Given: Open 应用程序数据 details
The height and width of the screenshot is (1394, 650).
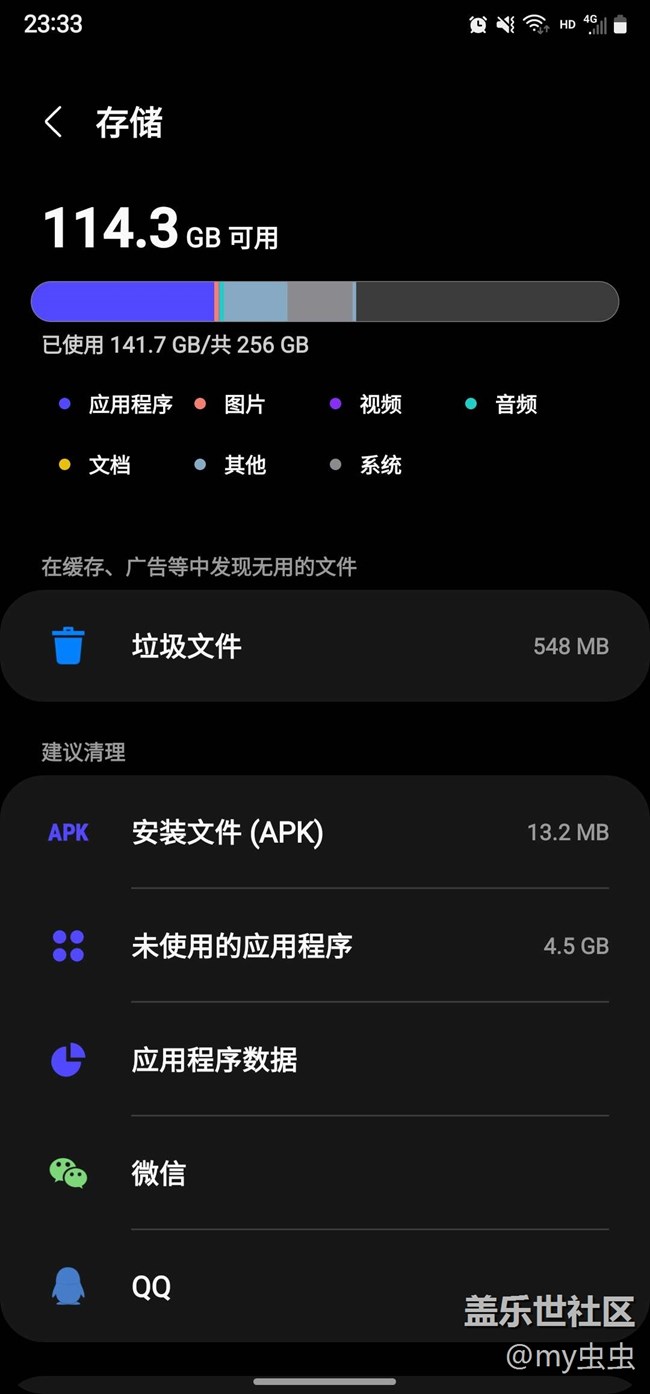Looking at the screenshot, I should pos(324,1060).
